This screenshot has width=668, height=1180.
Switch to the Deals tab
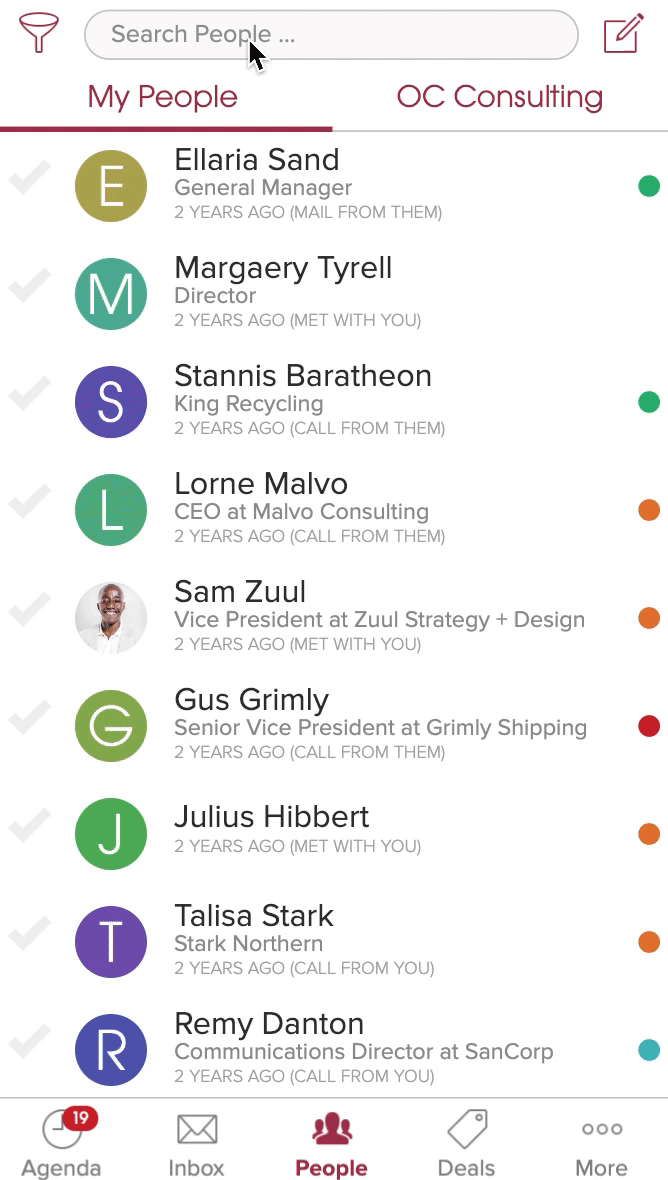[466, 1143]
